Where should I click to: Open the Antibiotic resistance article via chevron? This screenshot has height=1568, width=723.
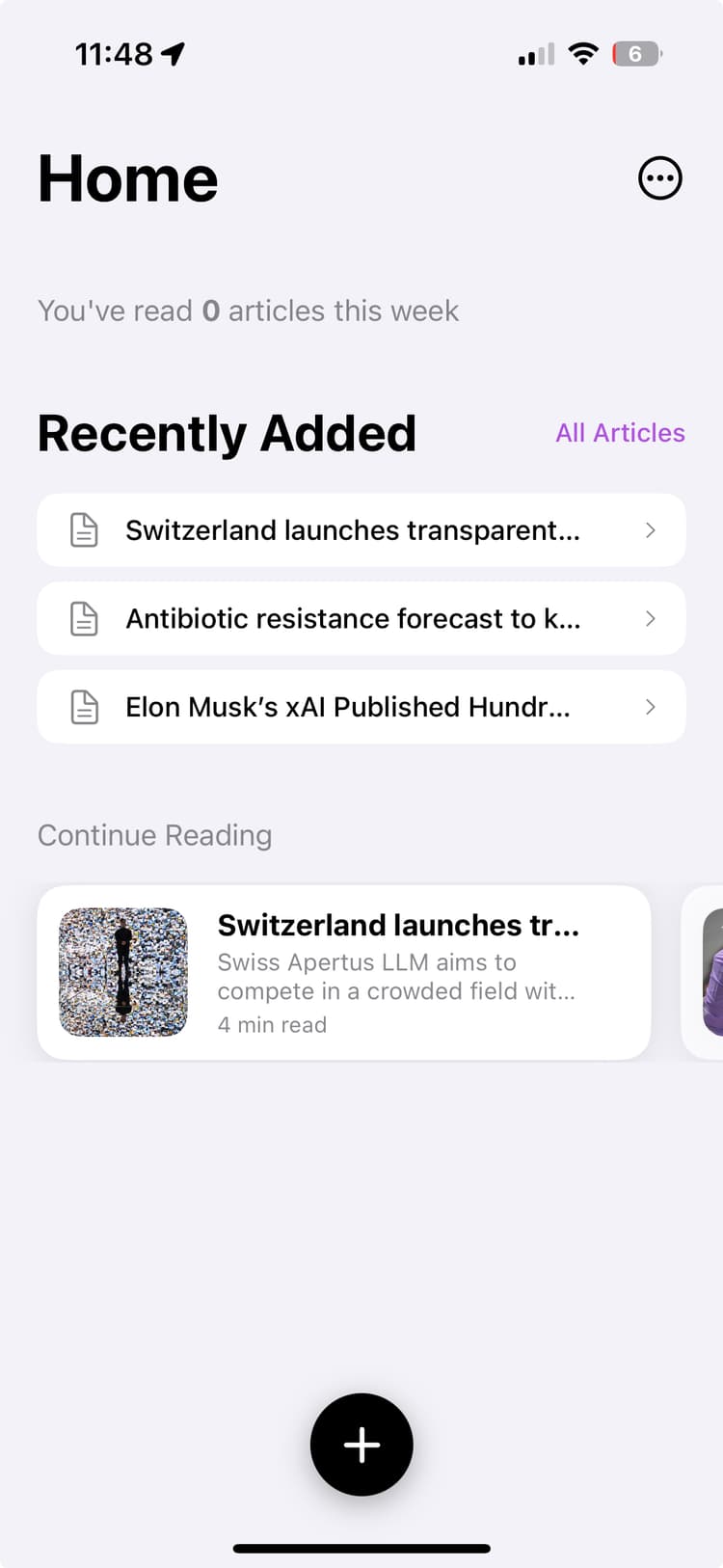pos(651,618)
